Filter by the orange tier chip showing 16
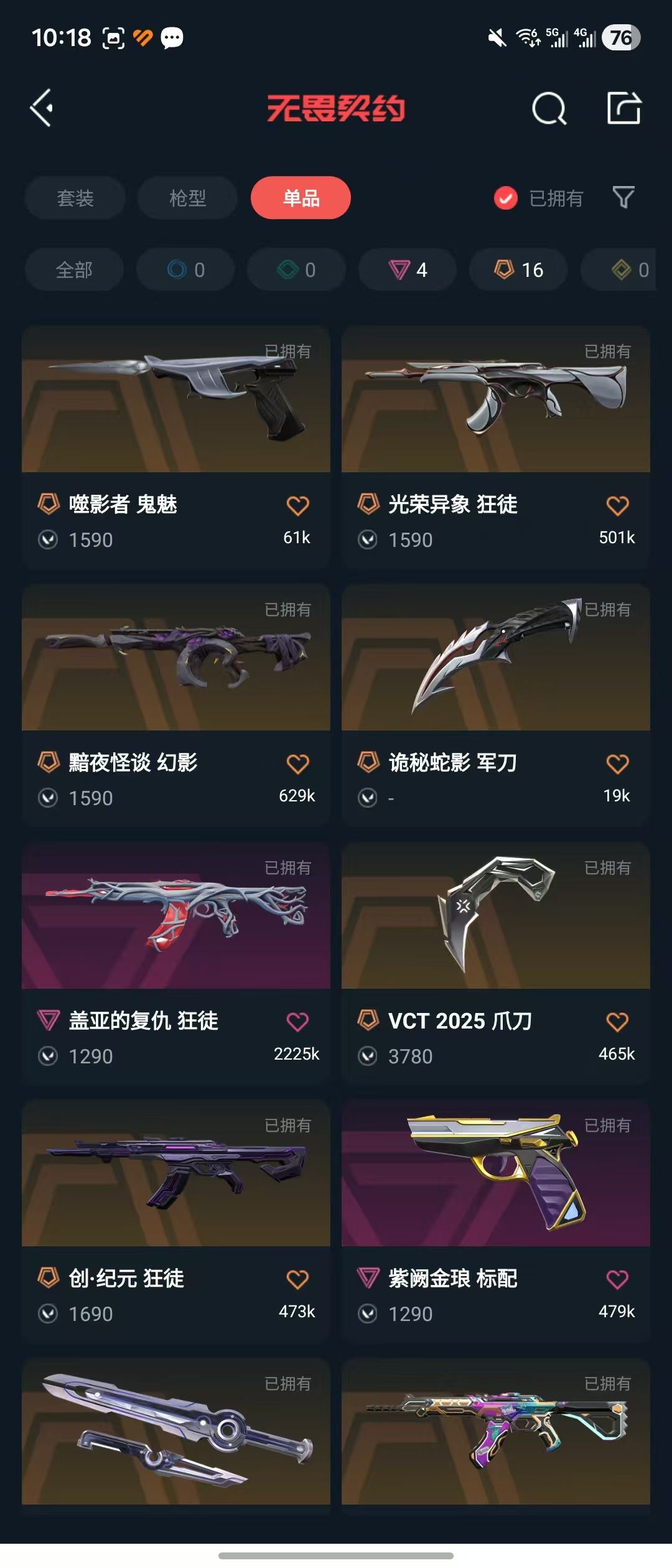 (518, 269)
